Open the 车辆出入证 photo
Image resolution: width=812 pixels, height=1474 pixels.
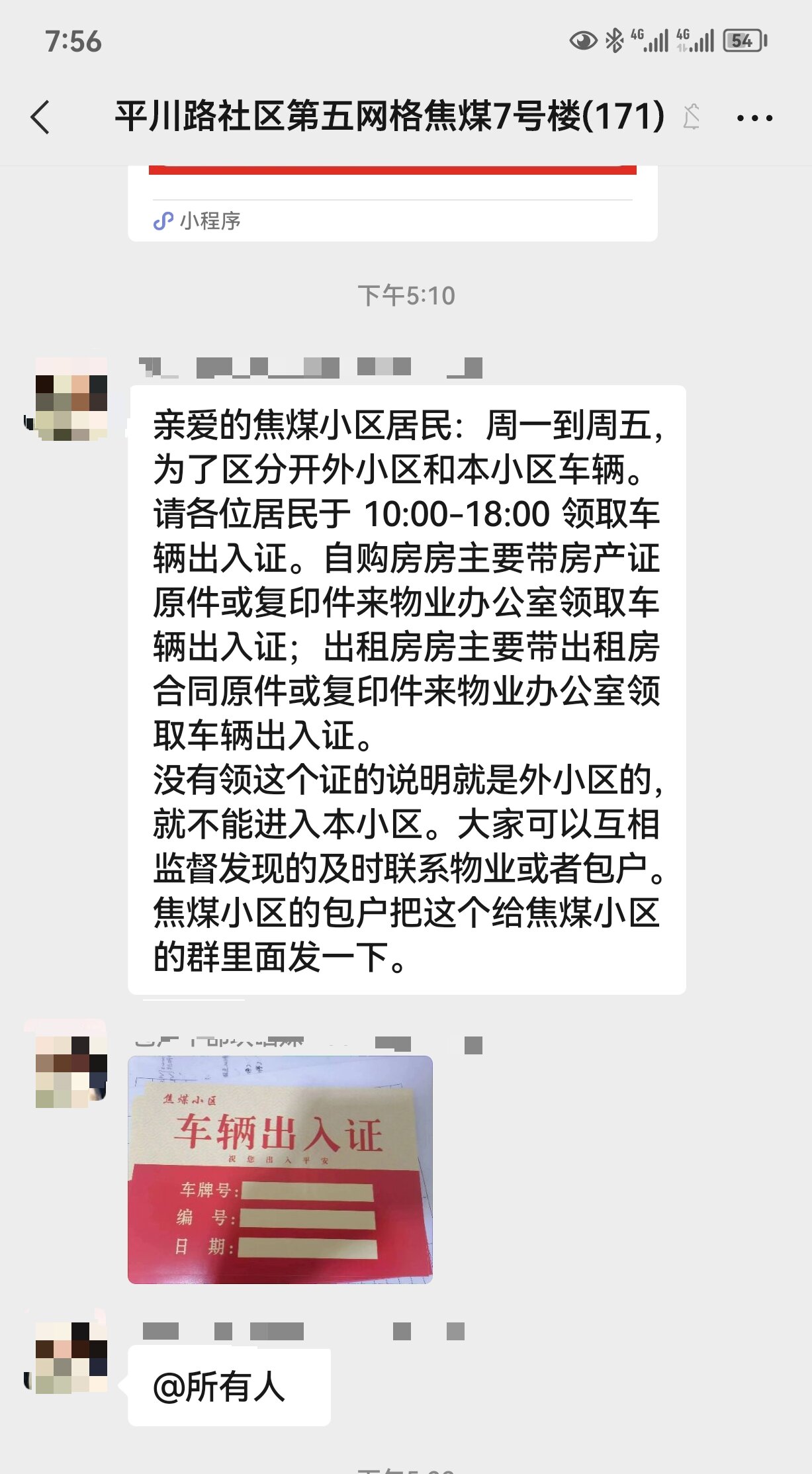(x=280, y=1170)
